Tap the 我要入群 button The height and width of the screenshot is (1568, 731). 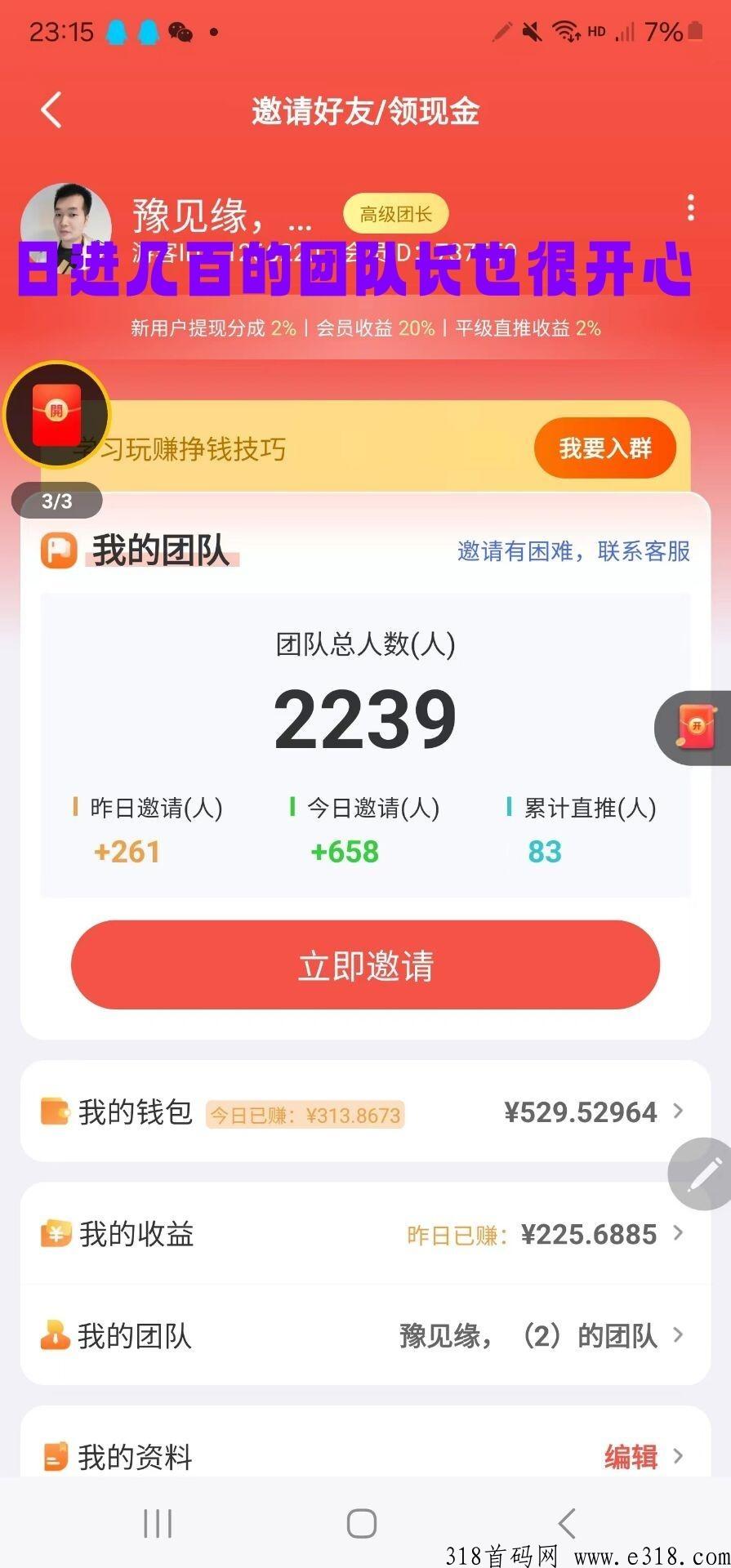(x=605, y=448)
